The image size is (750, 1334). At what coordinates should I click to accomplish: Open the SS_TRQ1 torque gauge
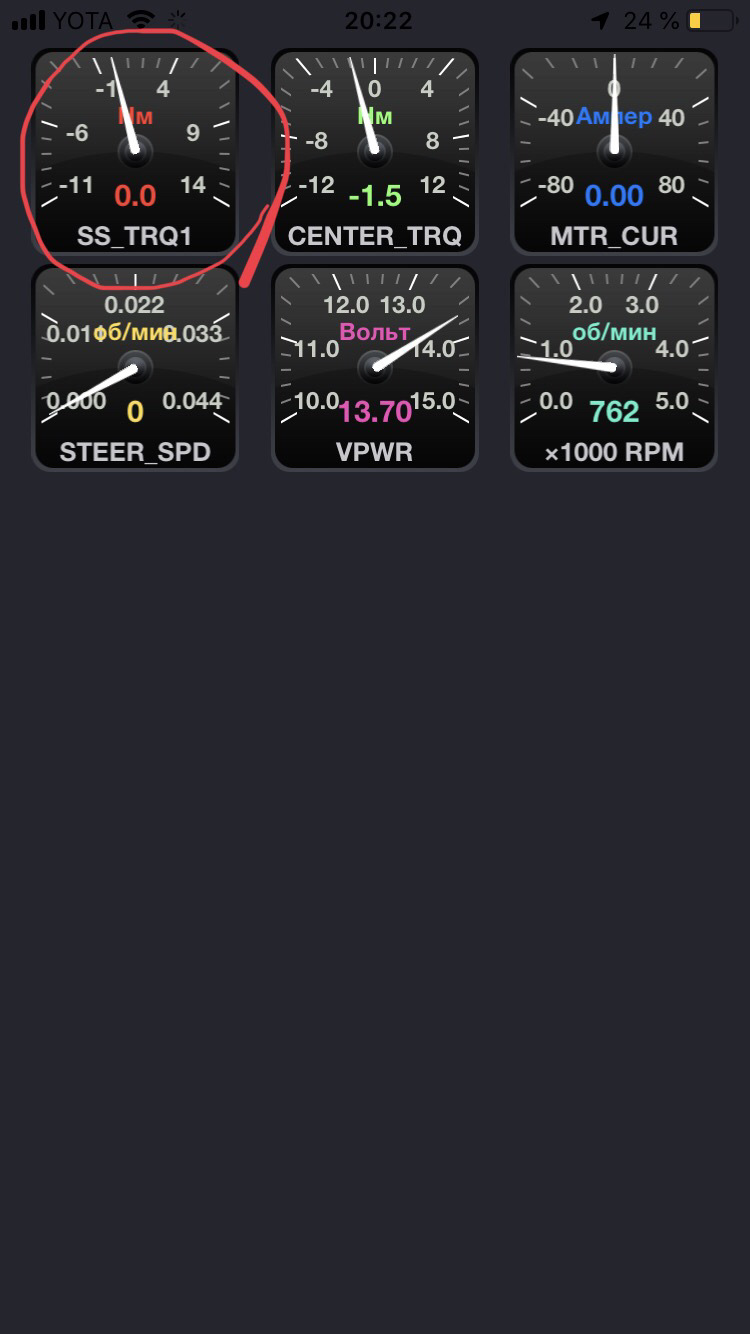pyautogui.click(x=135, y=152)
